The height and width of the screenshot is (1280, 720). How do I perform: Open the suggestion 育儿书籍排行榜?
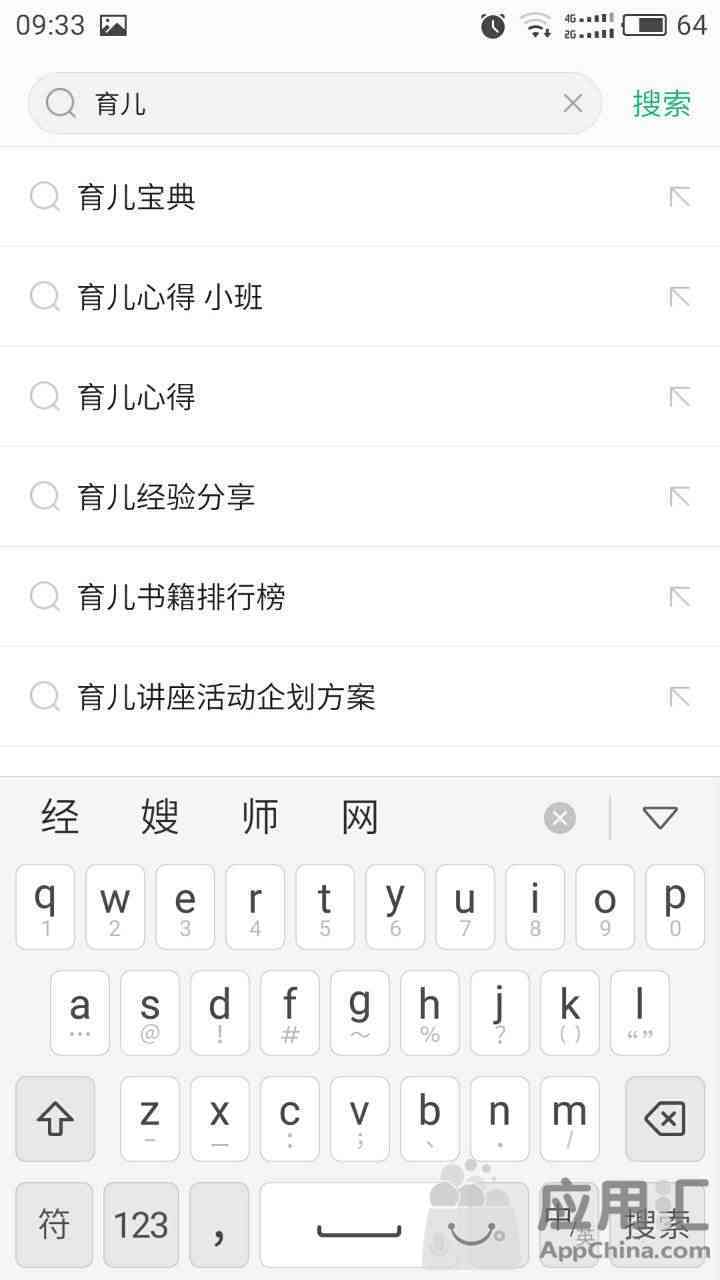click(x=360, y=597)
